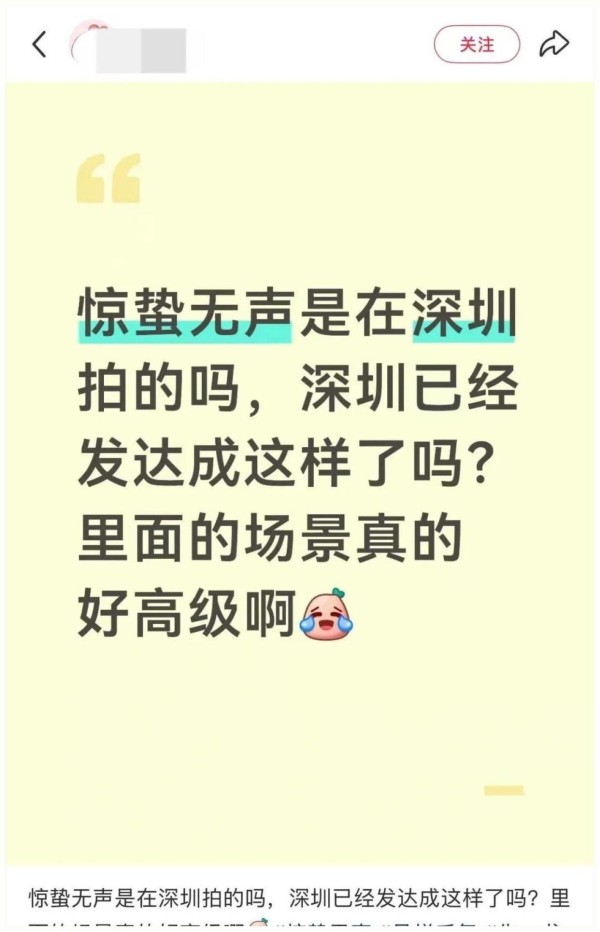The image size is (600, 932).
Task: Go back using the top arrow
Action: coord(39,44)
